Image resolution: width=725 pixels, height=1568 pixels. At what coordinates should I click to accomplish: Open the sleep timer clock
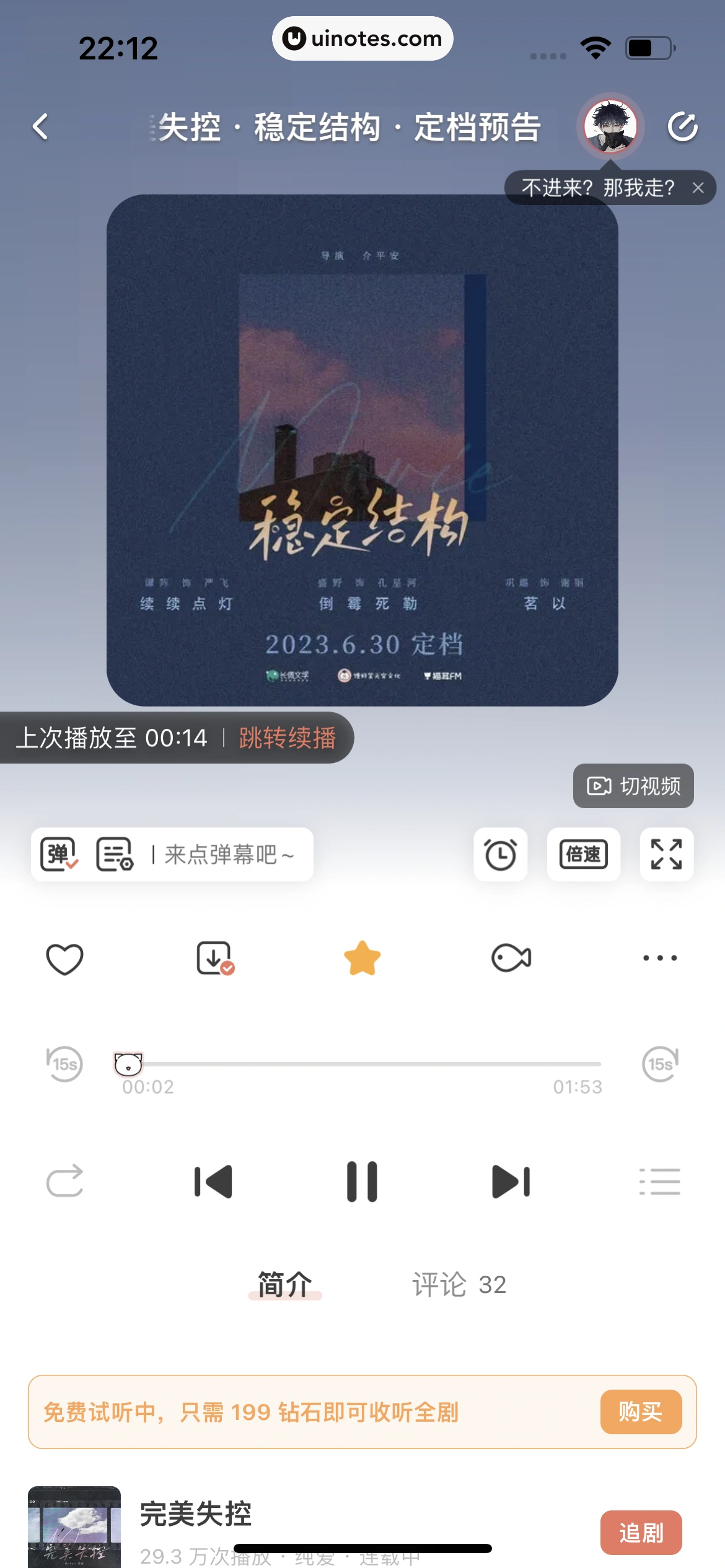pyautogui.click(x=500, y=855)
